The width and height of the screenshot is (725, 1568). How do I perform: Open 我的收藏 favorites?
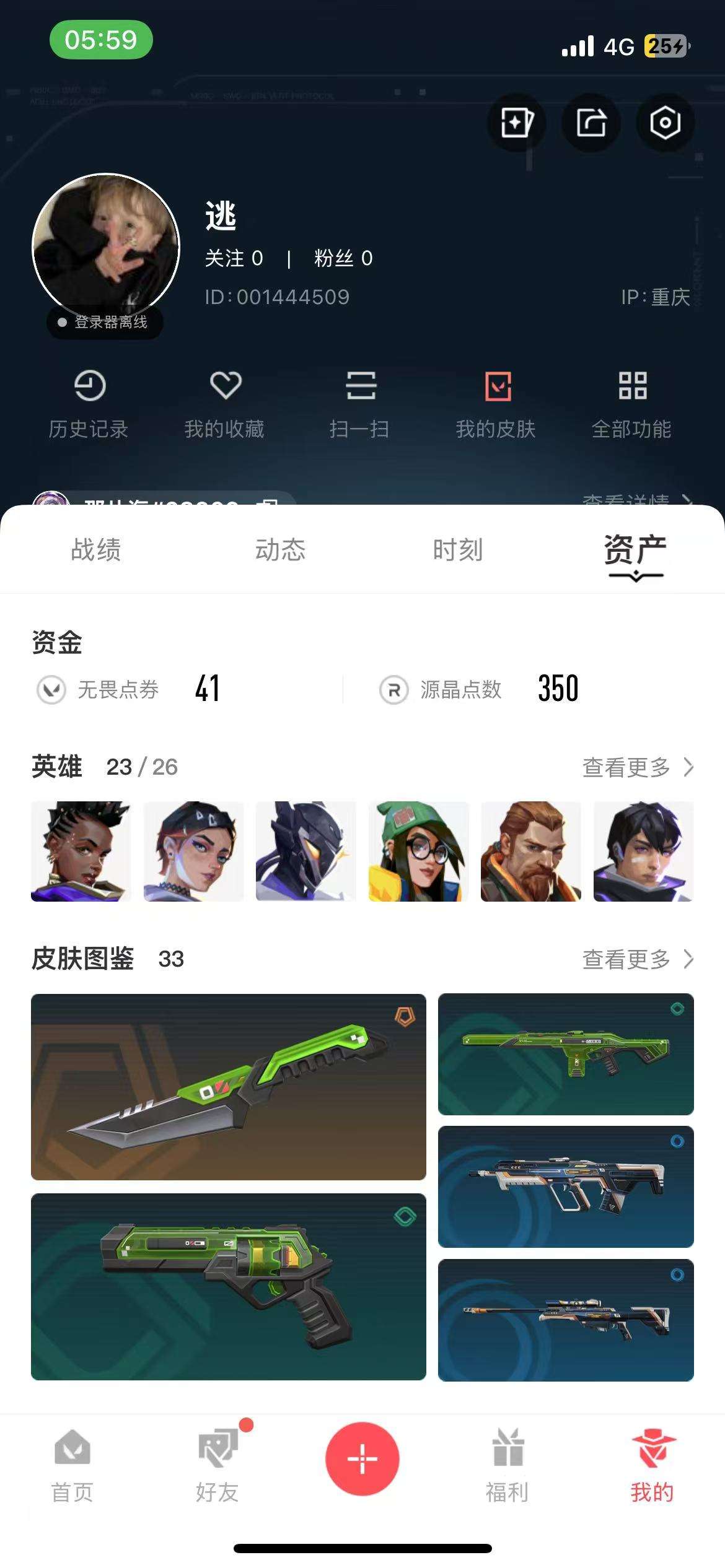[x=225, y=404]
